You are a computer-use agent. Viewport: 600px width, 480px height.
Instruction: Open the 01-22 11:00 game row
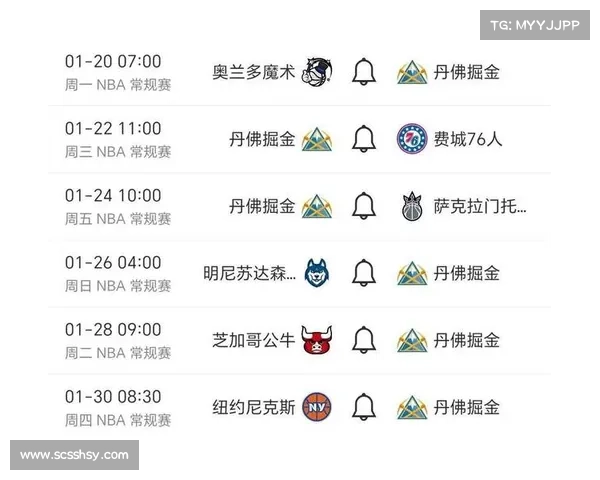coord(113,139)
